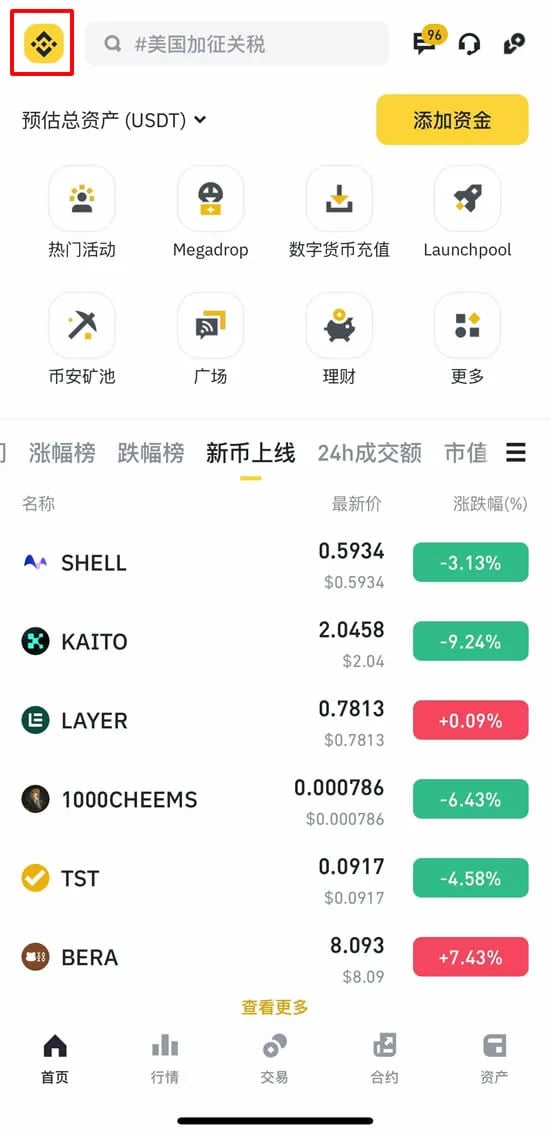Switch to the 涨幅榜 tab

pos(62,454)
